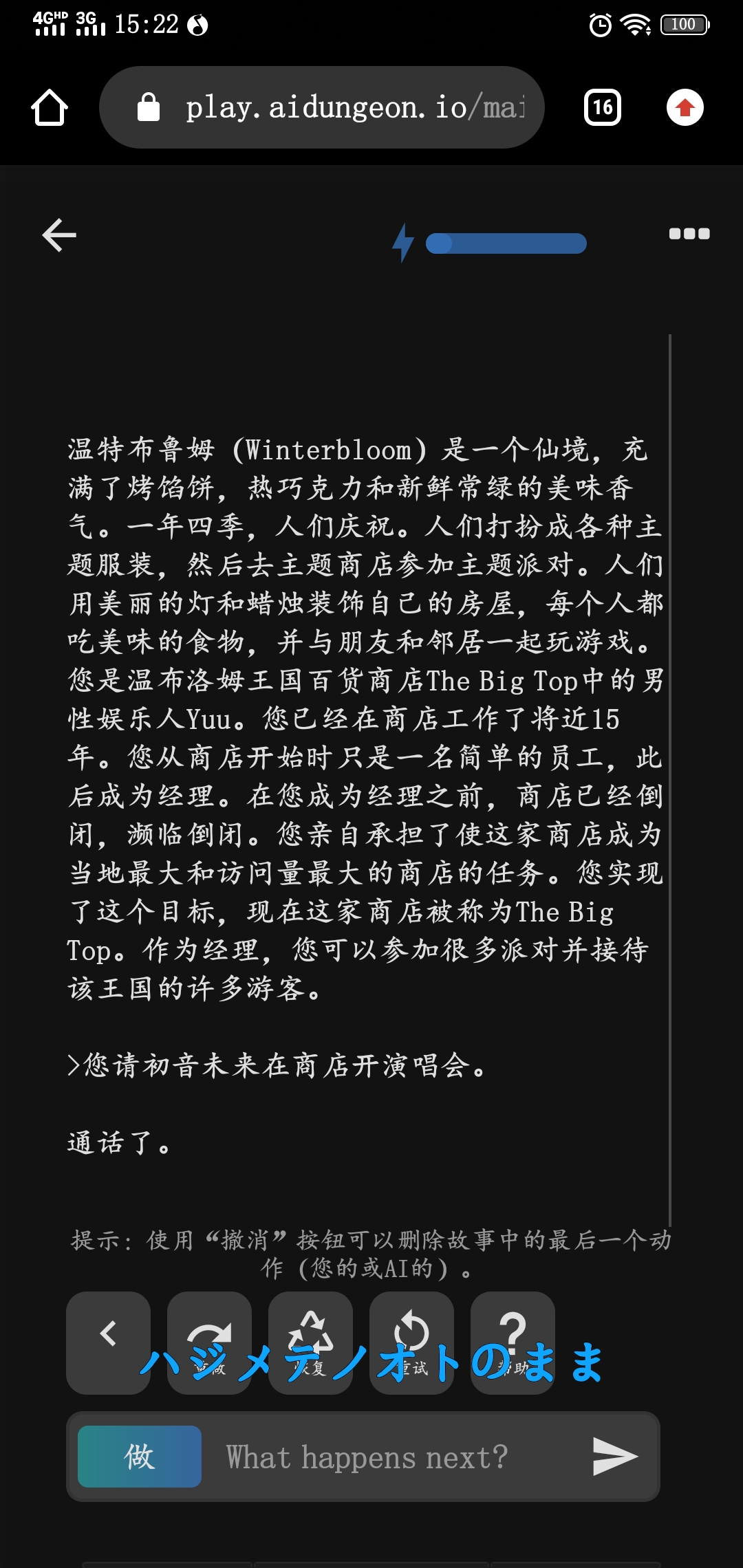
Task: Retry the last AI response (重试)
Action: [x=411, y=1342]
